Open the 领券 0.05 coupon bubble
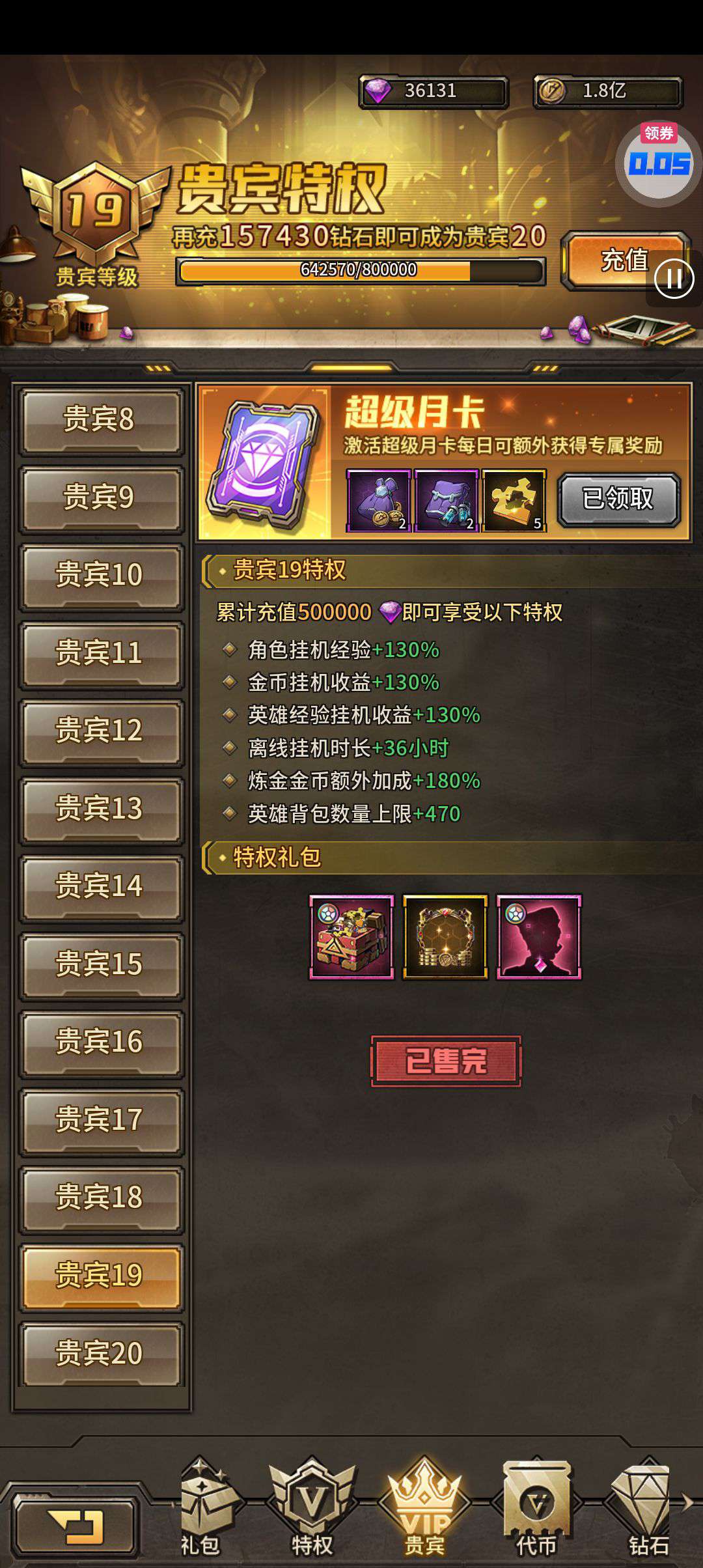Image resolution: width=703 pixels, height=1568 pixels. click(x=659, y=163)
